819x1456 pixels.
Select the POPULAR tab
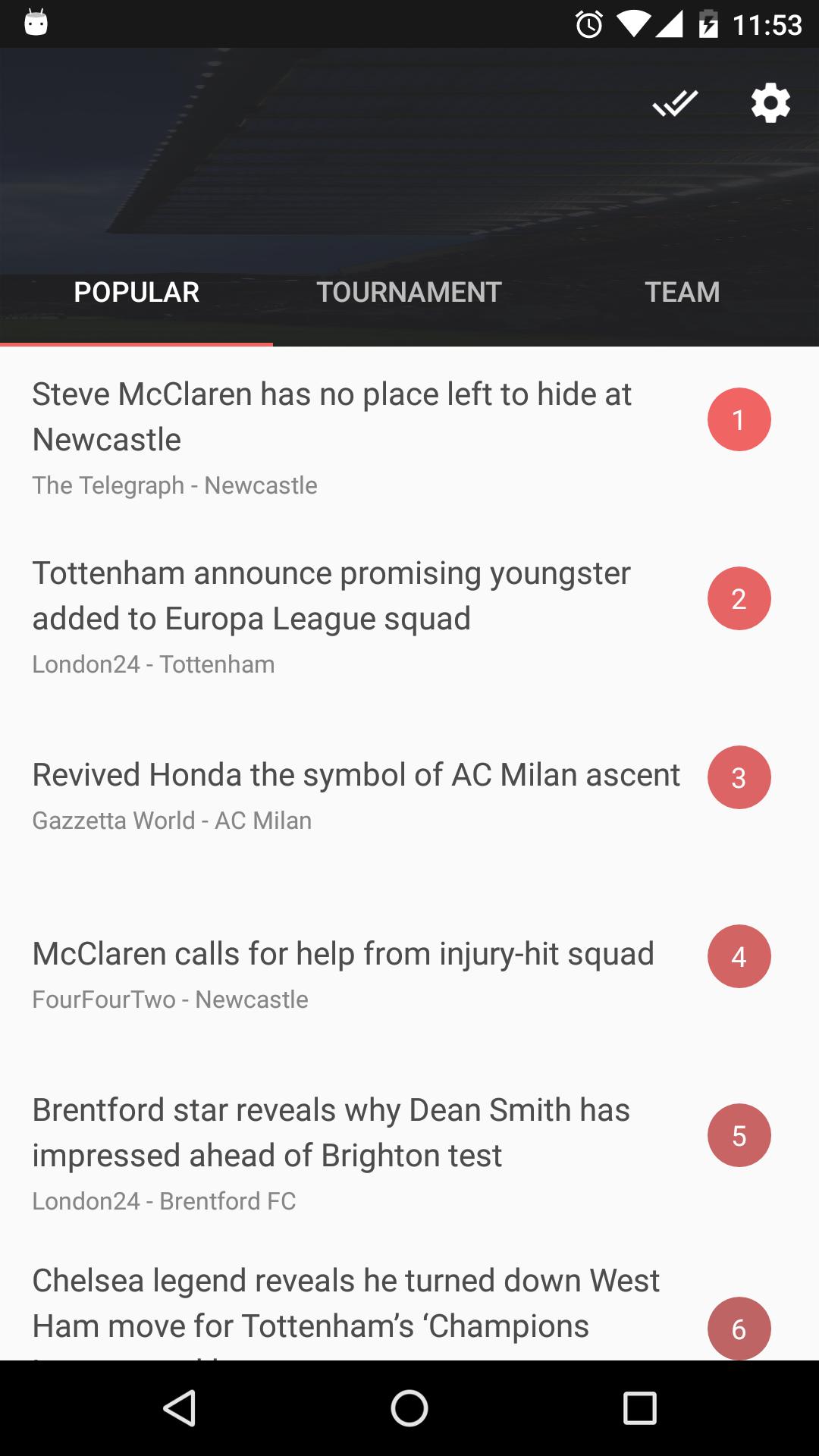coord(136,292)
